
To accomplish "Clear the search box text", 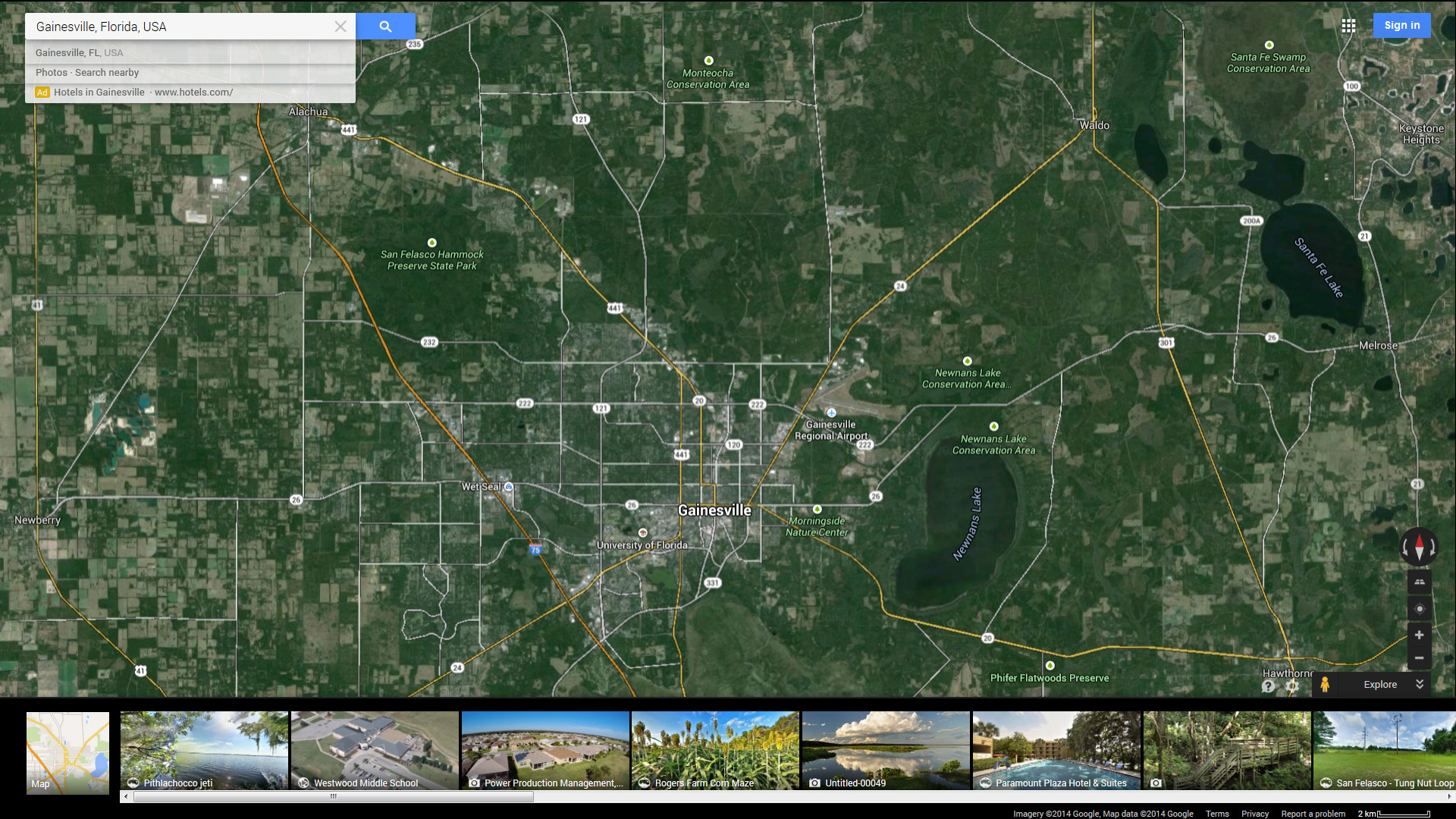I will click(340, 27).
